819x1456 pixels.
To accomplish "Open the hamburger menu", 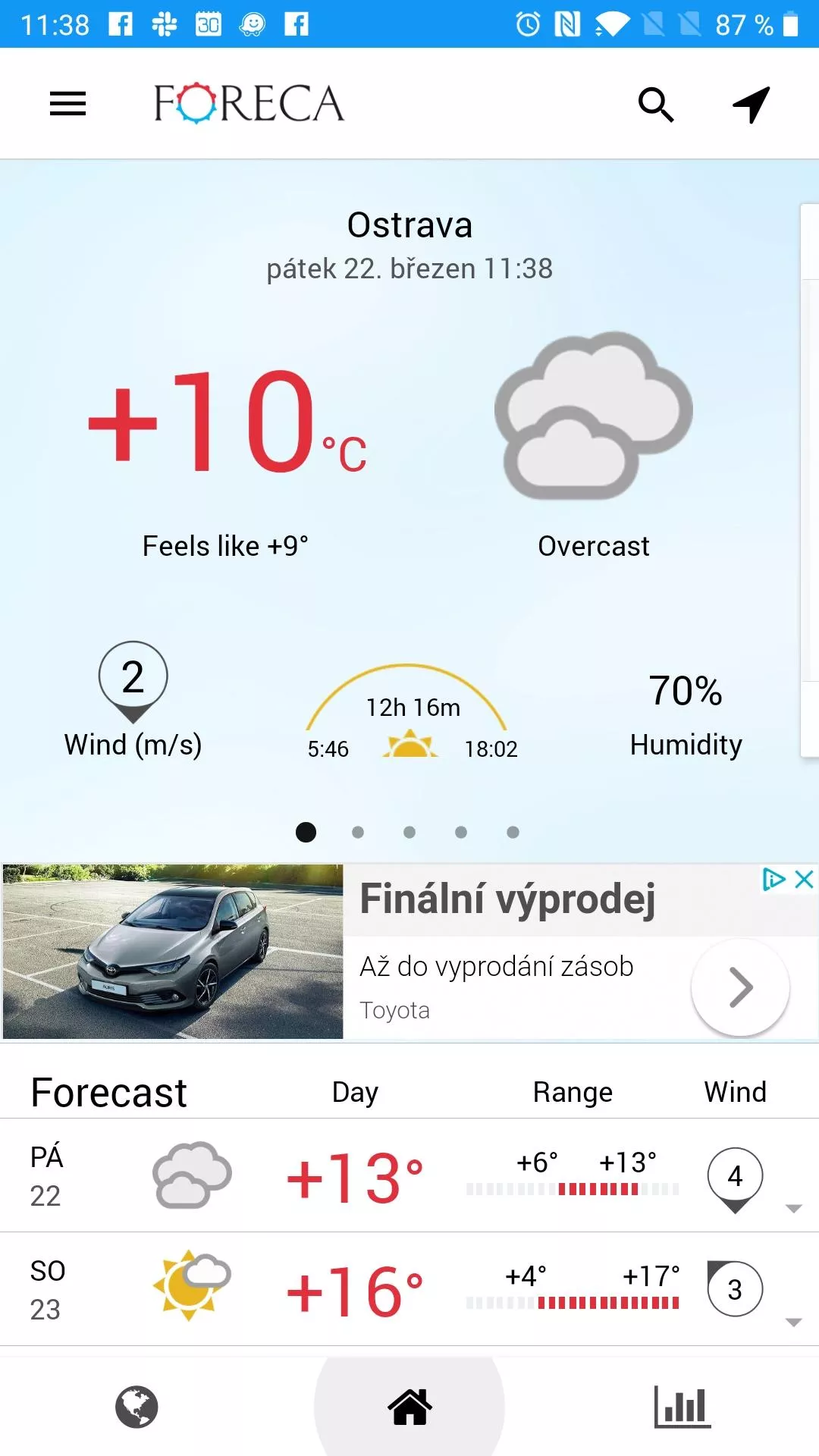I will tap(67, 104).
